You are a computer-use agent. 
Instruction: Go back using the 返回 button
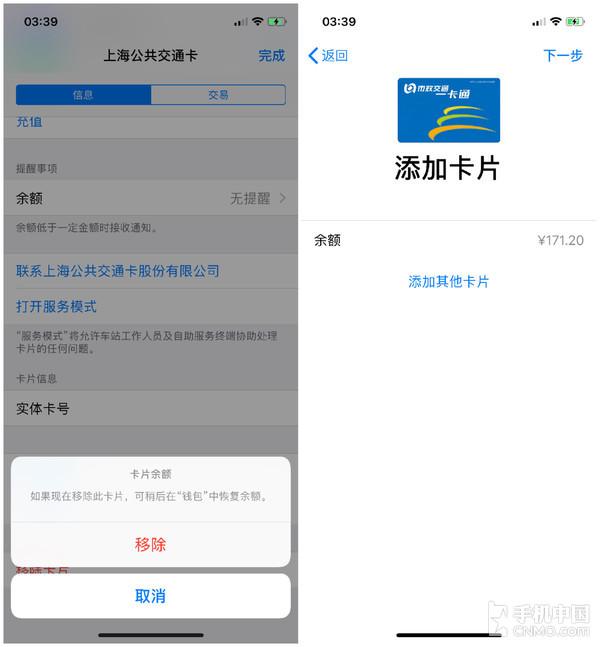[328, 56]
